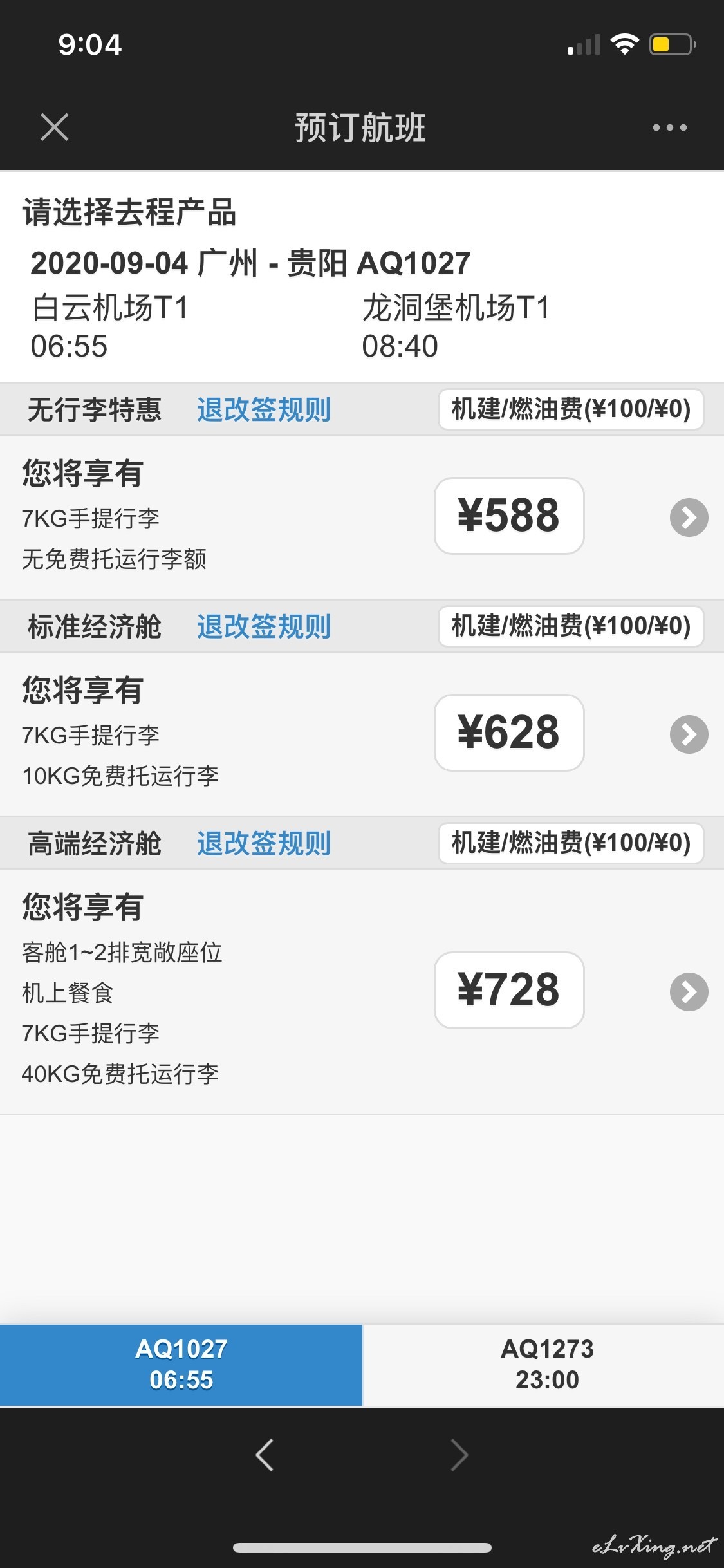View 退改签规则 for 高端经济舱
724x1568 pixels.
pyautogui.click(x=263, y=843)
